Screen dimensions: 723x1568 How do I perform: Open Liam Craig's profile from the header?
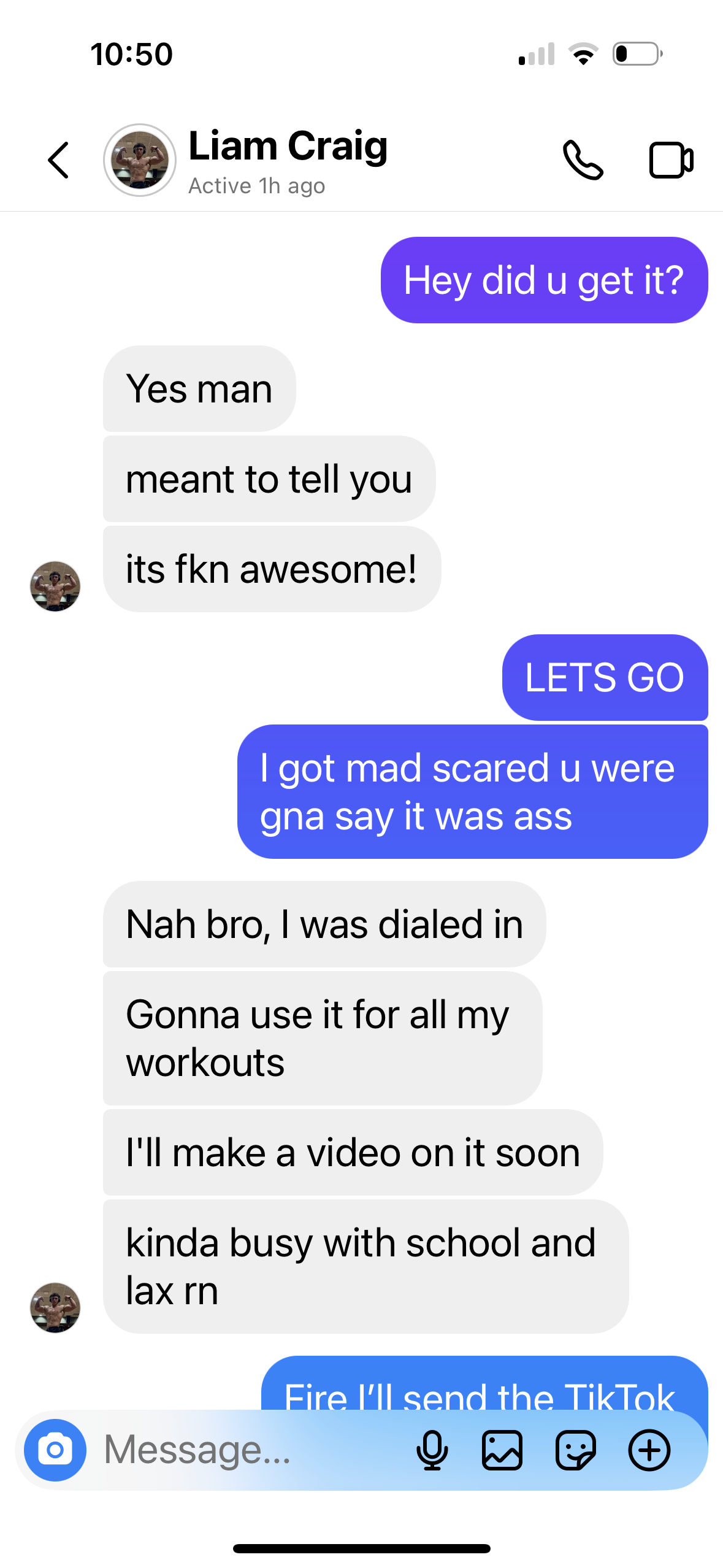pyautogui.click(x=287, y=159)
